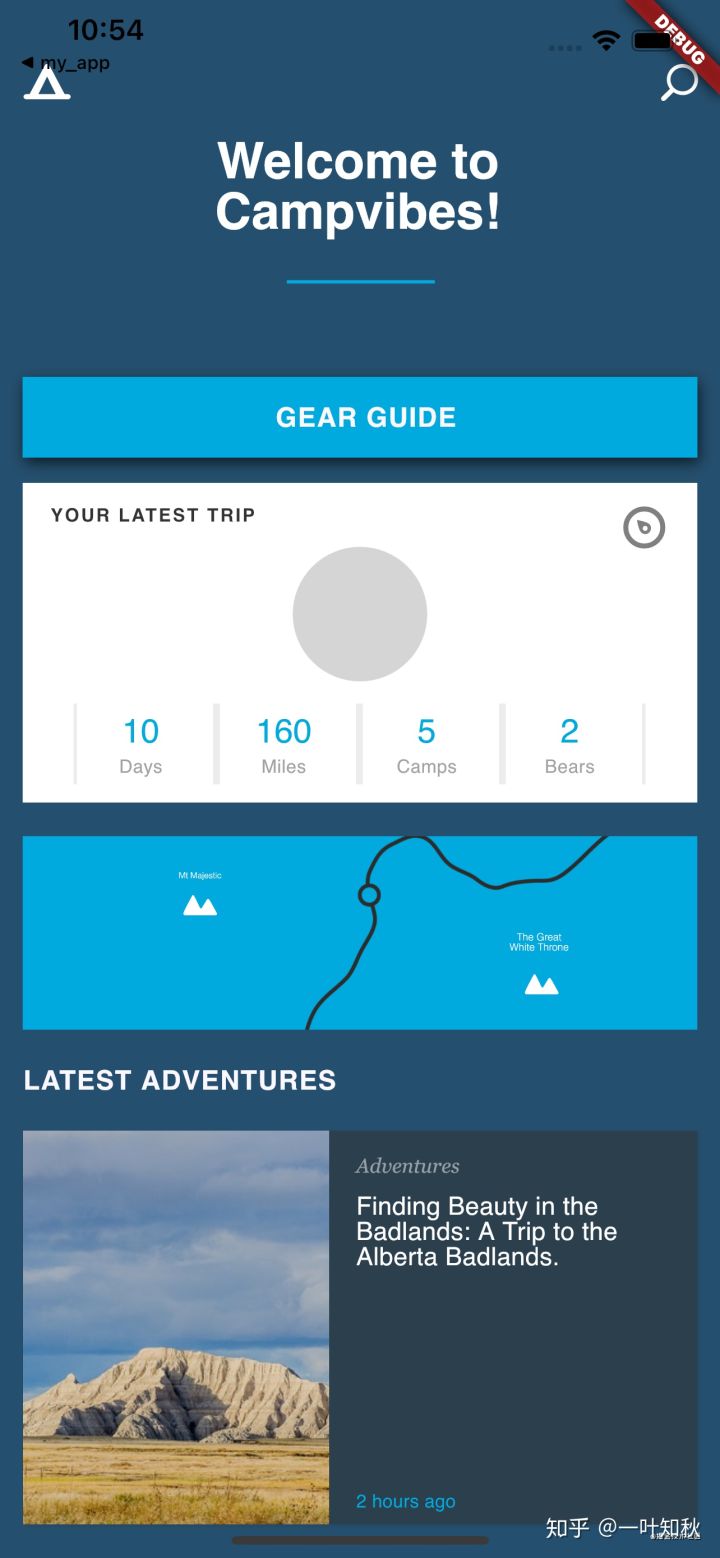Open the trail map with Mt Majestic
The width and height of the screenshot is (720, 1558).
[360, 932]
